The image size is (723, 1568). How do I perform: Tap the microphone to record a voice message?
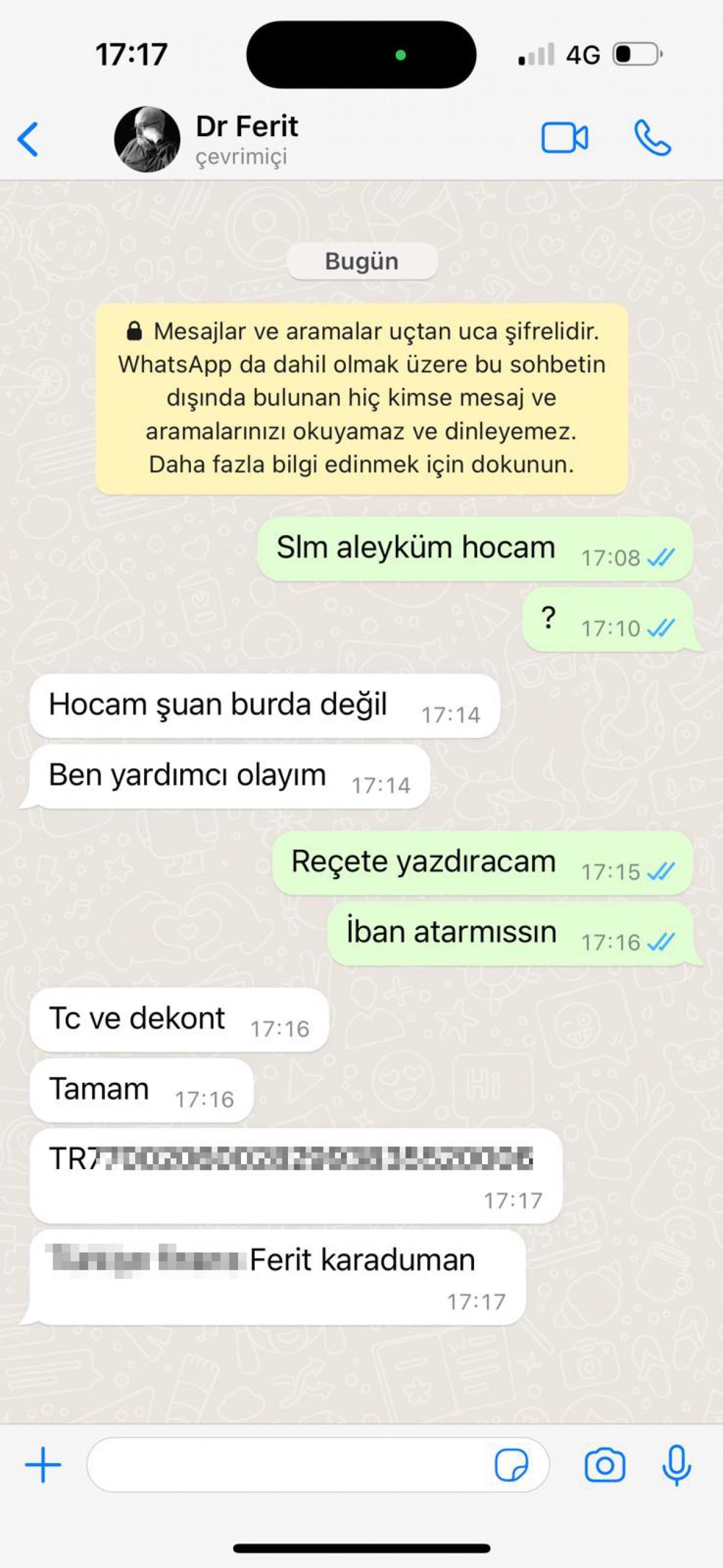(676, 1465)
